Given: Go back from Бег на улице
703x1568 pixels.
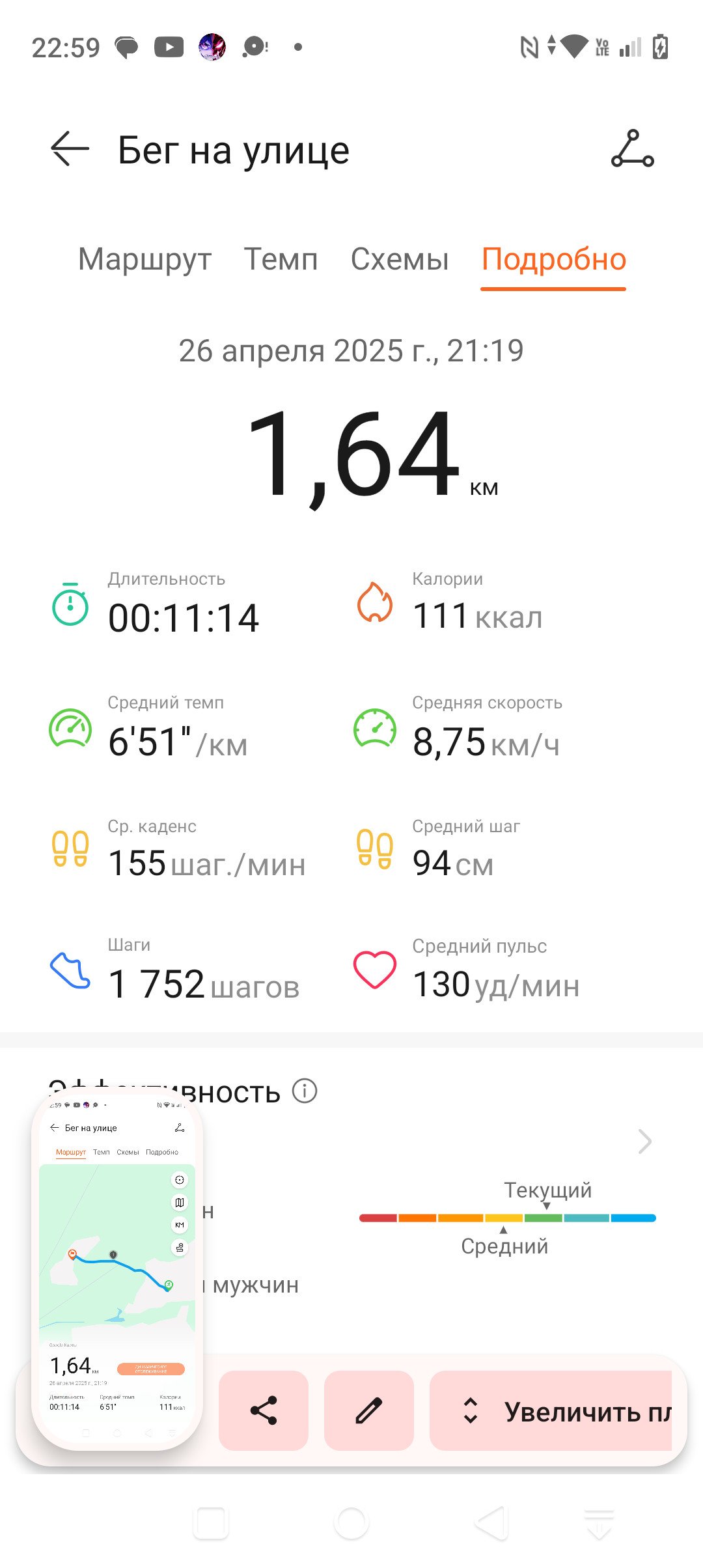Looking at the screenshot, I should 70,149.
